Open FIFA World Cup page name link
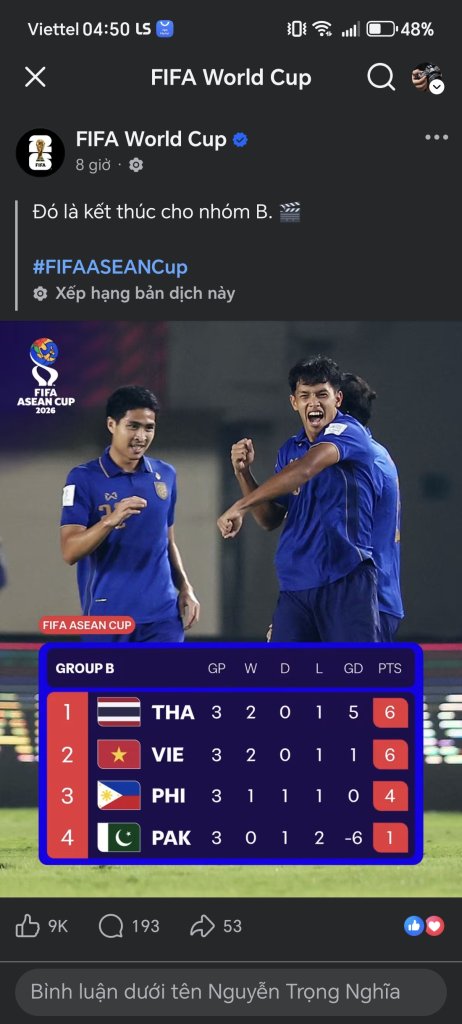Image resolution: width=462 pixels, height=1024 pixels. [151, 139]
